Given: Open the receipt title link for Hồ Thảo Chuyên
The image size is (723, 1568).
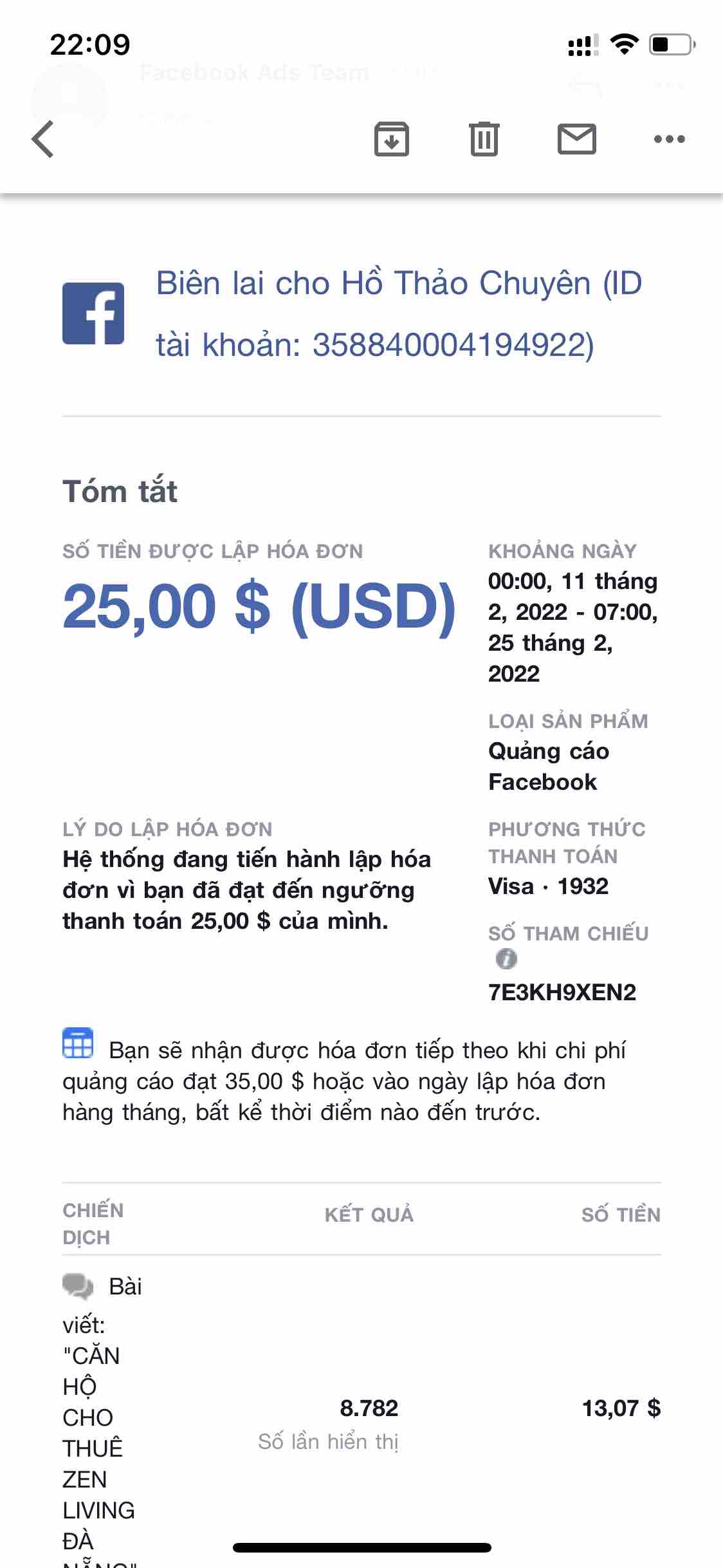Looking at the screenshot, I should point(399,314).
